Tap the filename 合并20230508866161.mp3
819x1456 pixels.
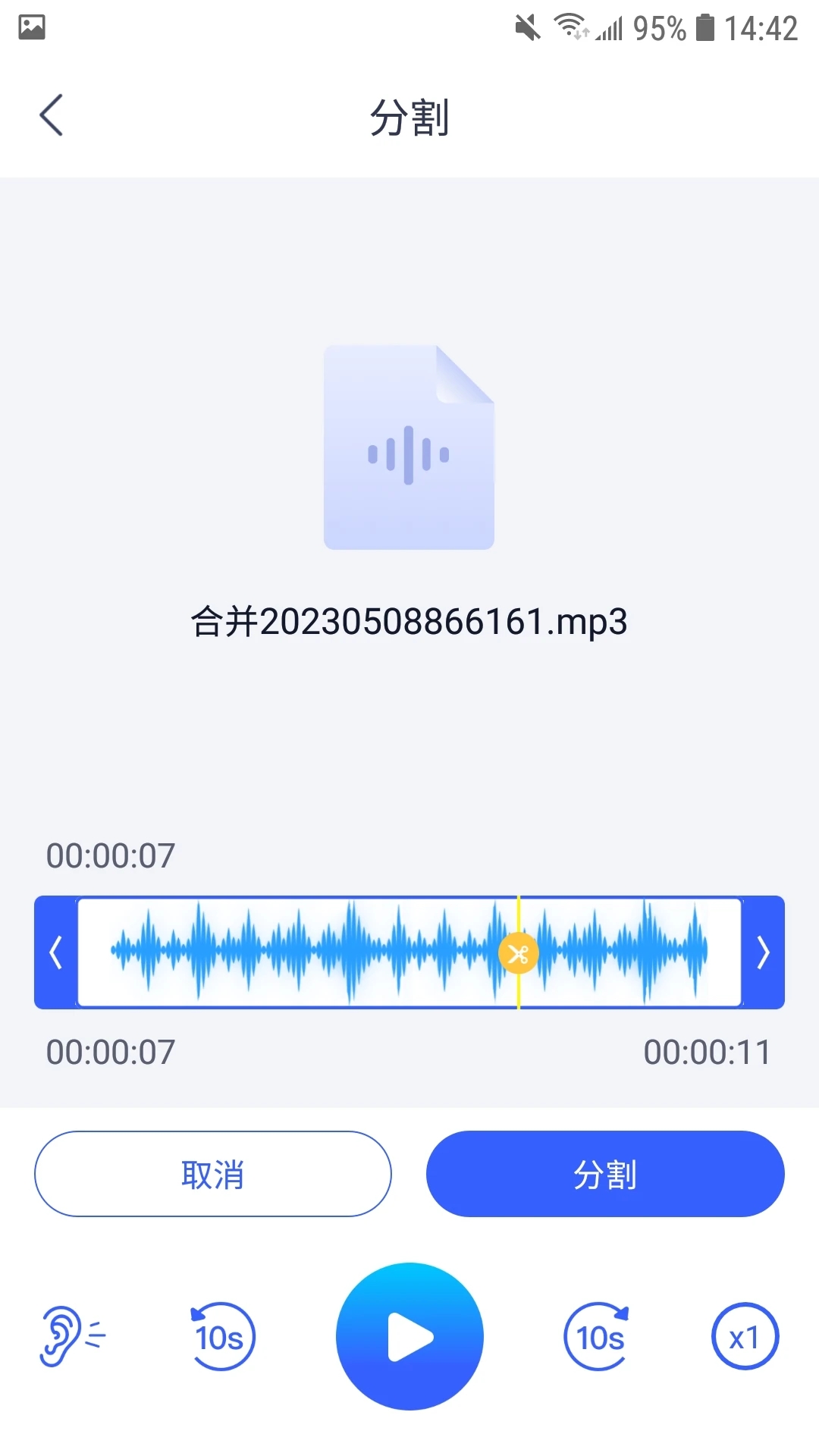[x=409, y=622]
